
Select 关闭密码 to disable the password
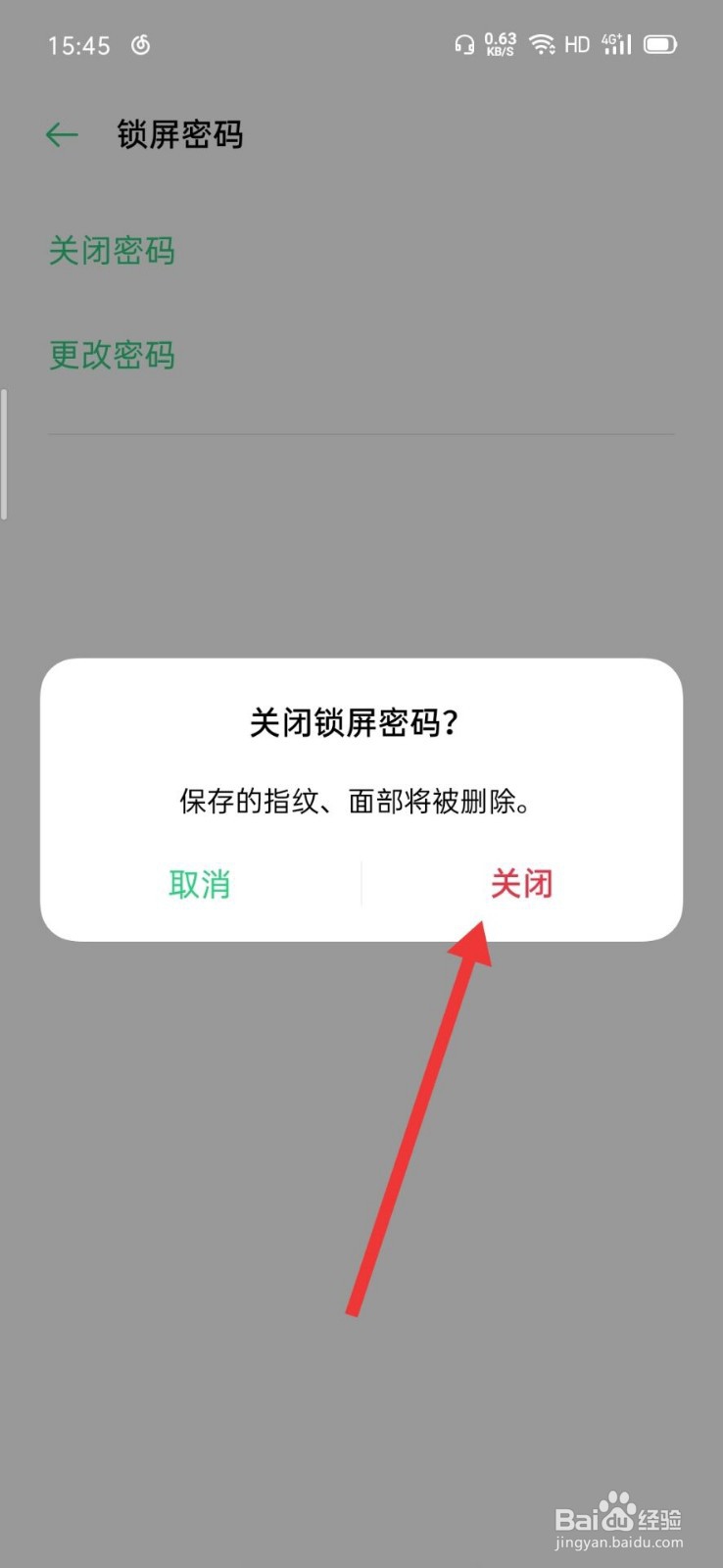(111, 252)
